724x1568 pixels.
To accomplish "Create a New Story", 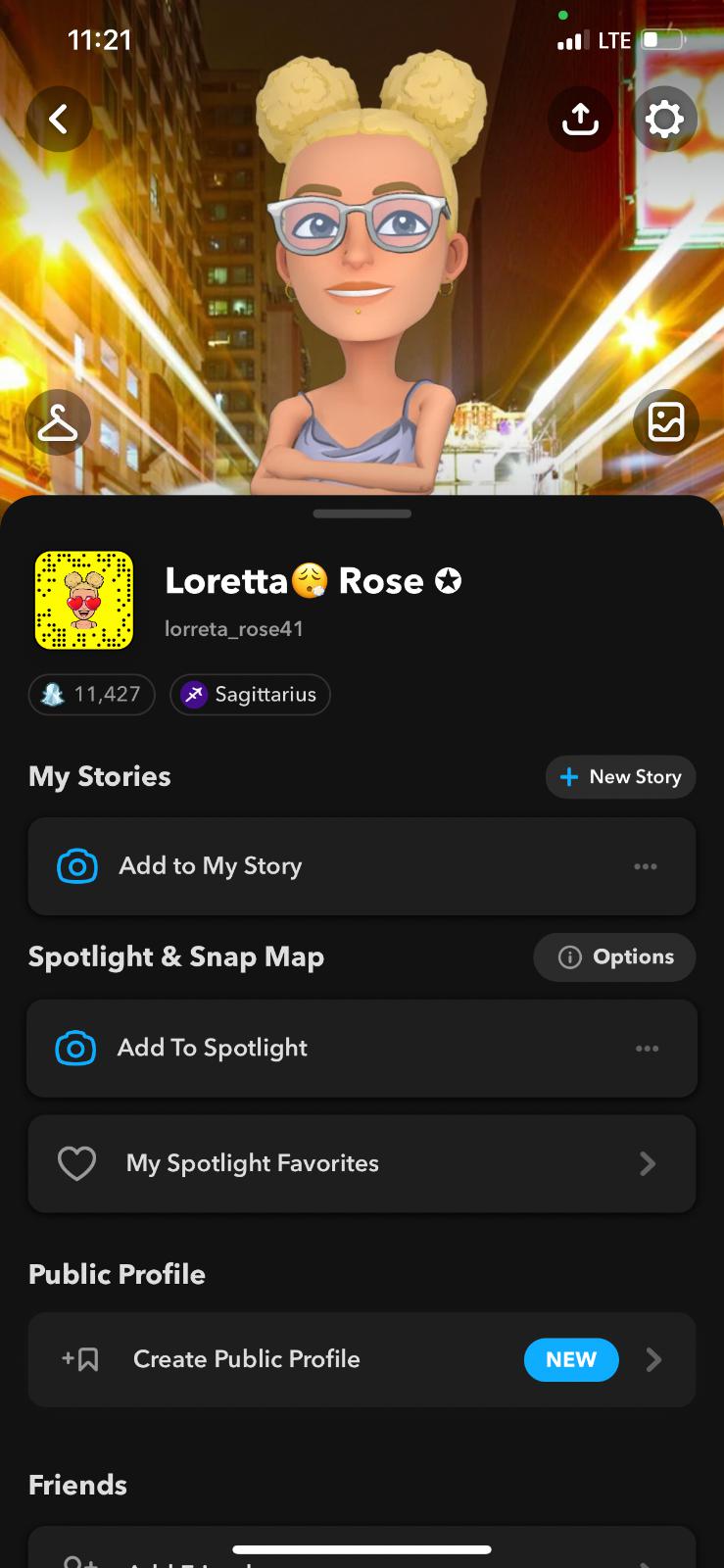I will [x=620, y=777].
